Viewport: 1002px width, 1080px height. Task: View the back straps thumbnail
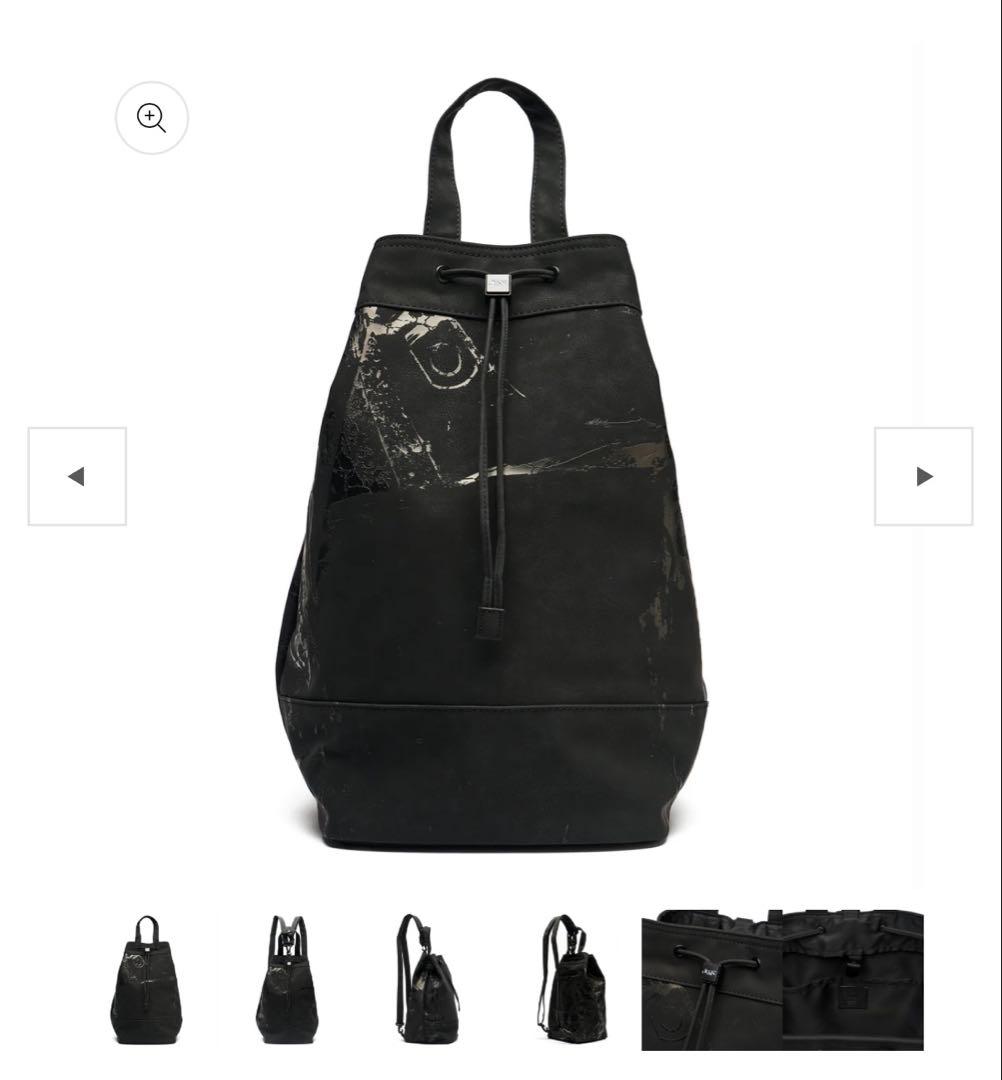[x=286, y=980]
